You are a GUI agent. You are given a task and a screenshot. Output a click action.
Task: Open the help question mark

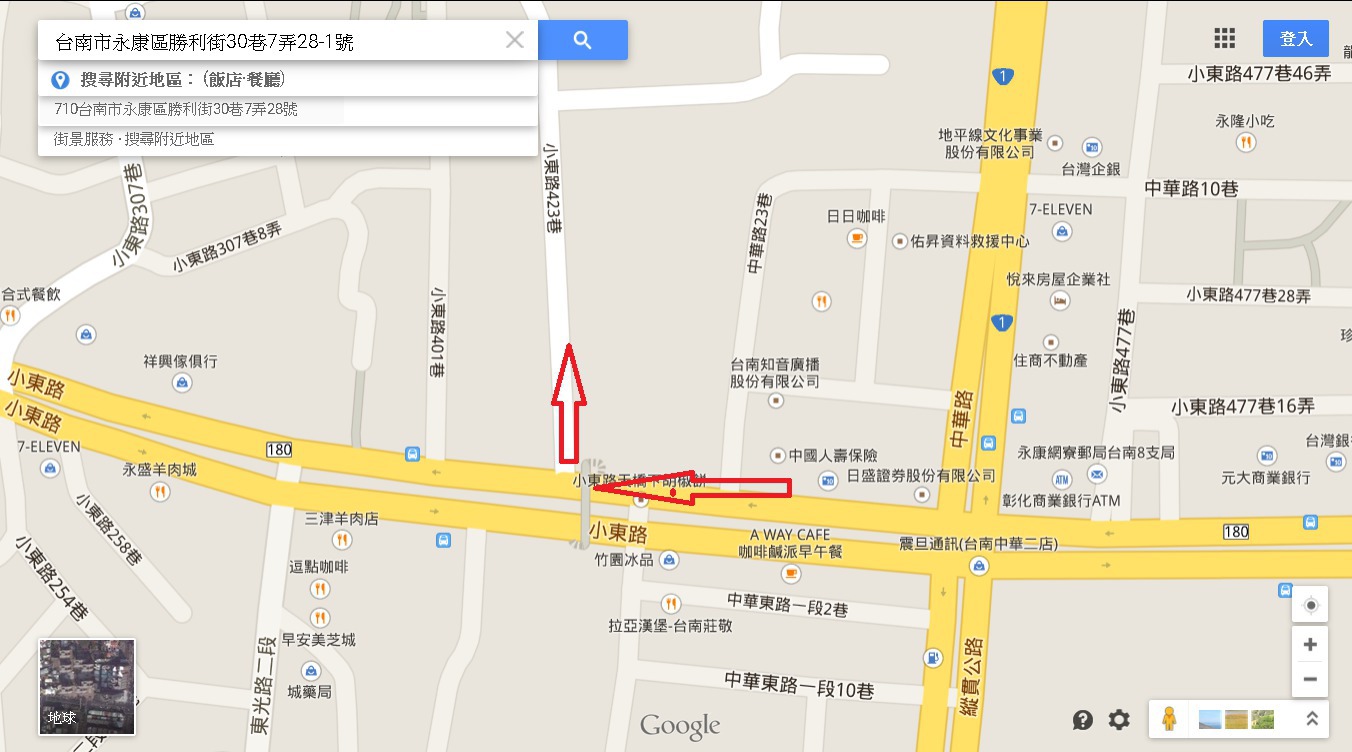click(x=1082, y=719)
